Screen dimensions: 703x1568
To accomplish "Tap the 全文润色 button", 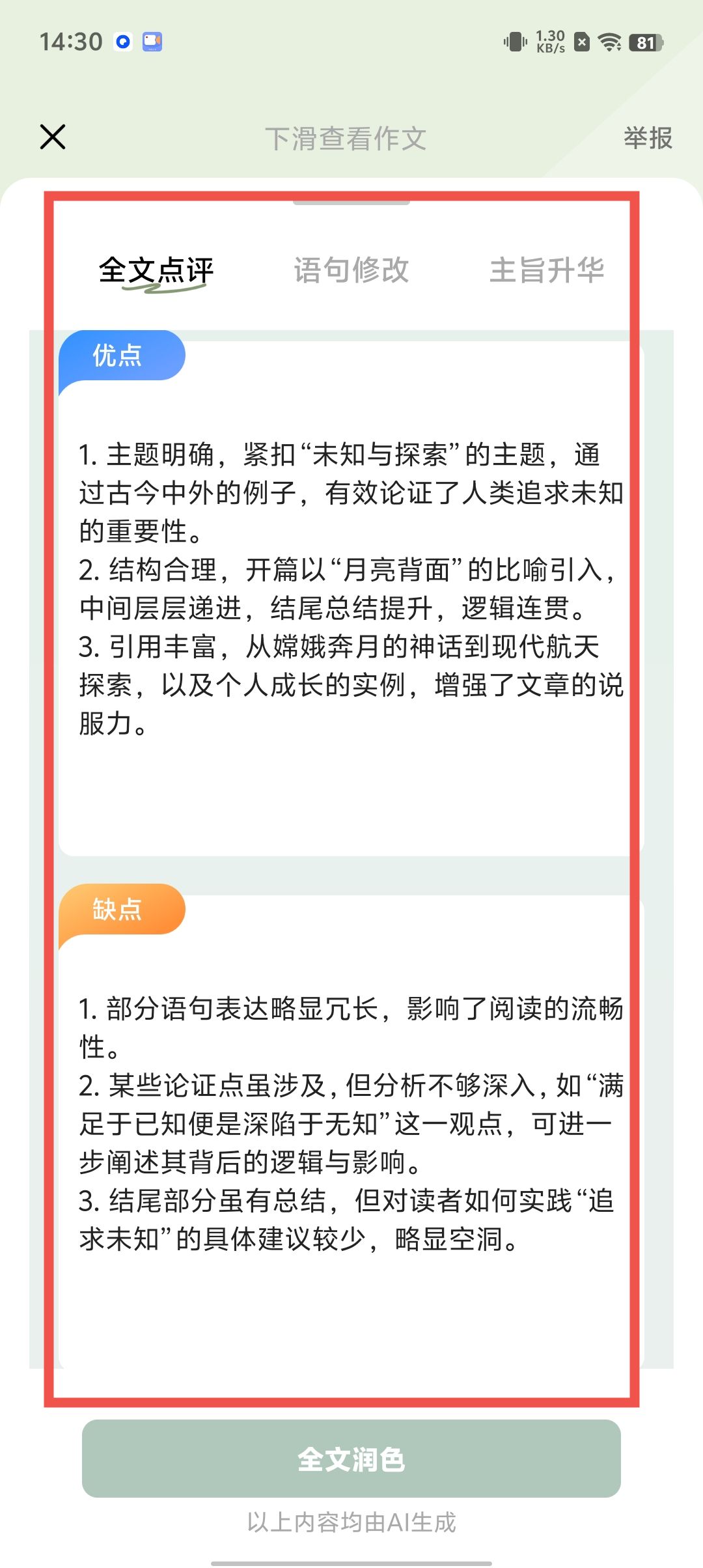I will pos(351,1459).
